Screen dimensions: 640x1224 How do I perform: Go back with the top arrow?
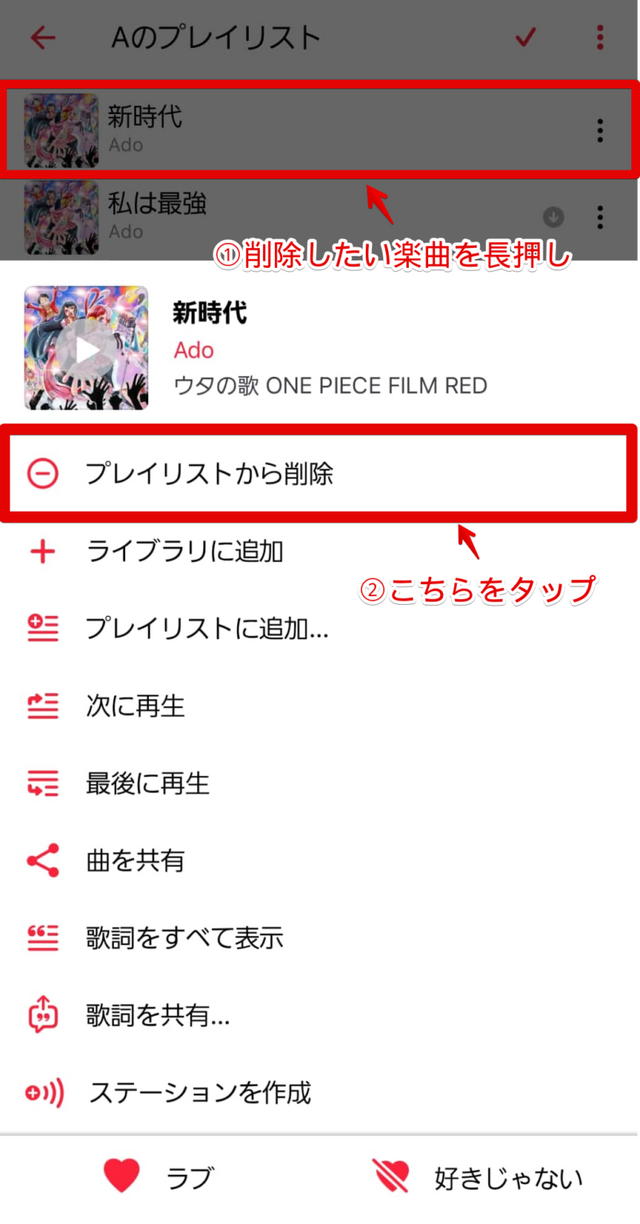(x=43, y=38)
